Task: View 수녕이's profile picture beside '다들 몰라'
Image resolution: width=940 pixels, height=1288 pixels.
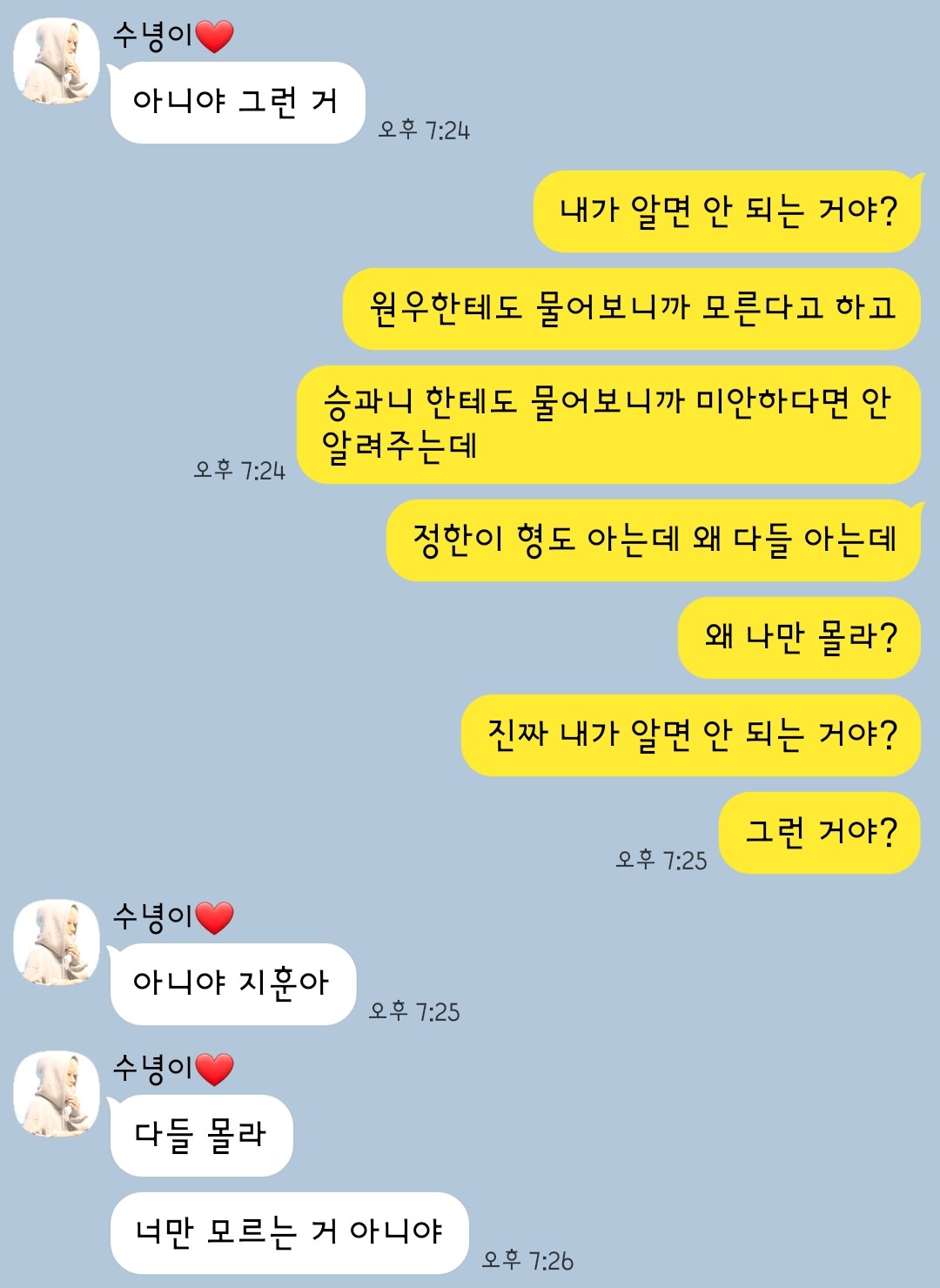Action: tap(57, 1094)
